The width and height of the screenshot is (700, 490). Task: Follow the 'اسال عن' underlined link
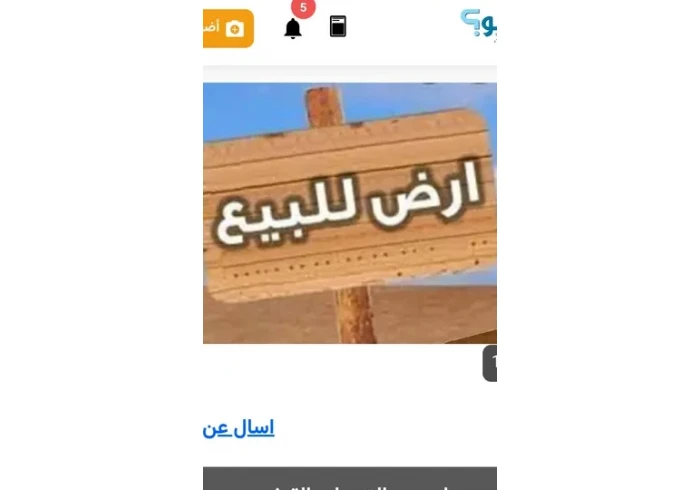click(x=239, y=428)
